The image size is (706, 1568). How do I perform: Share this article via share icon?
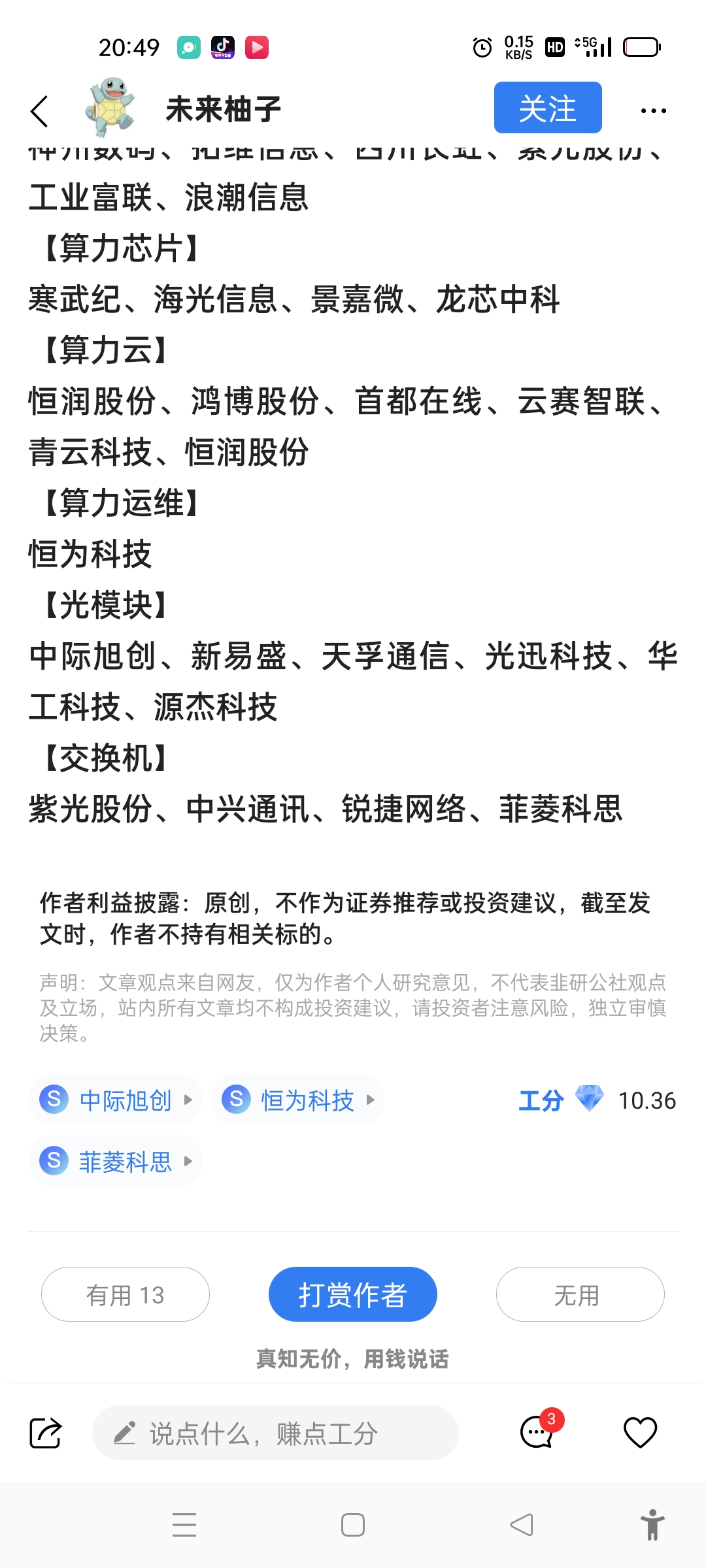point(46,1433)
